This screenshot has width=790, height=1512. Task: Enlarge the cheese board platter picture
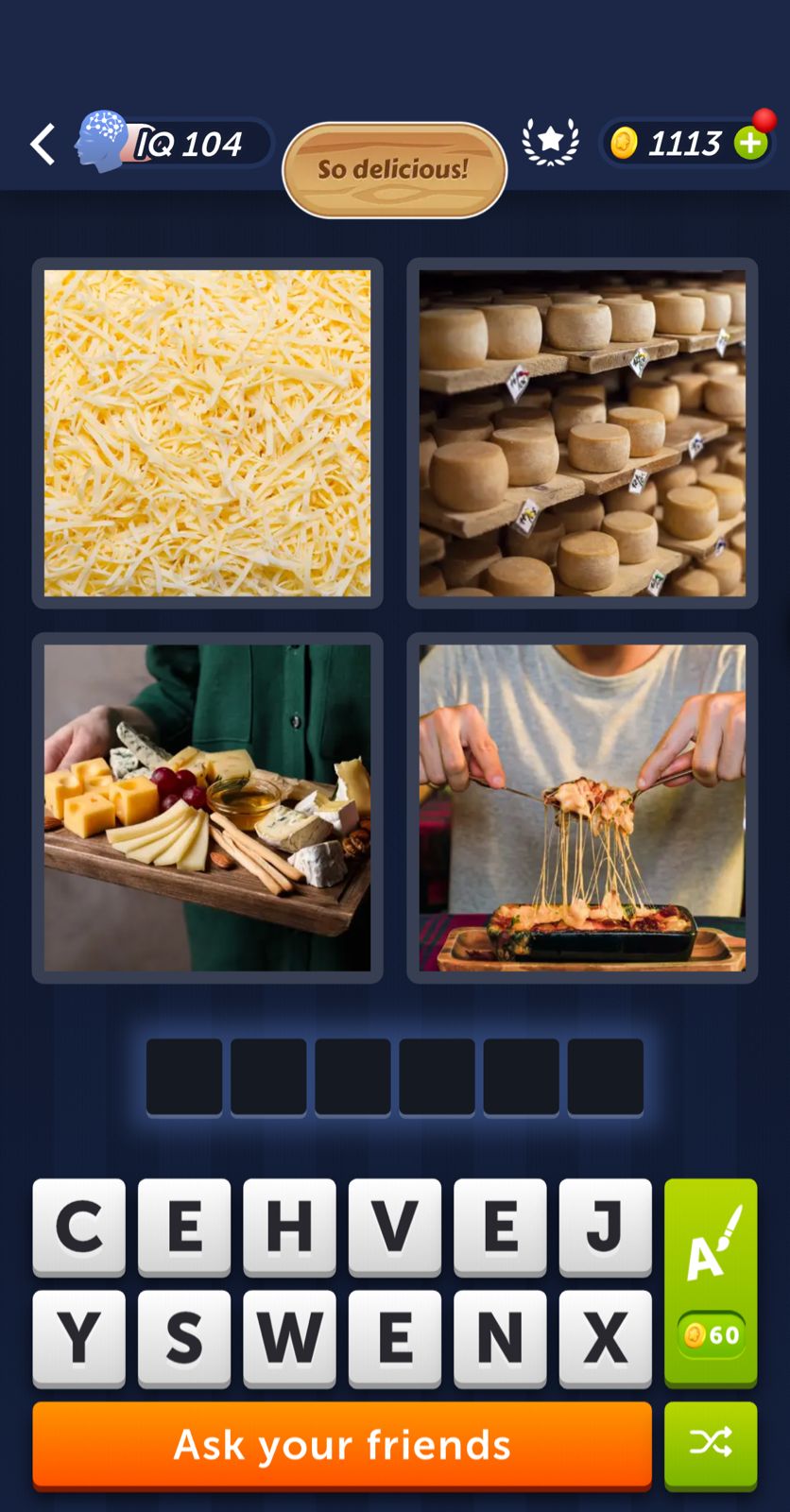207,808
